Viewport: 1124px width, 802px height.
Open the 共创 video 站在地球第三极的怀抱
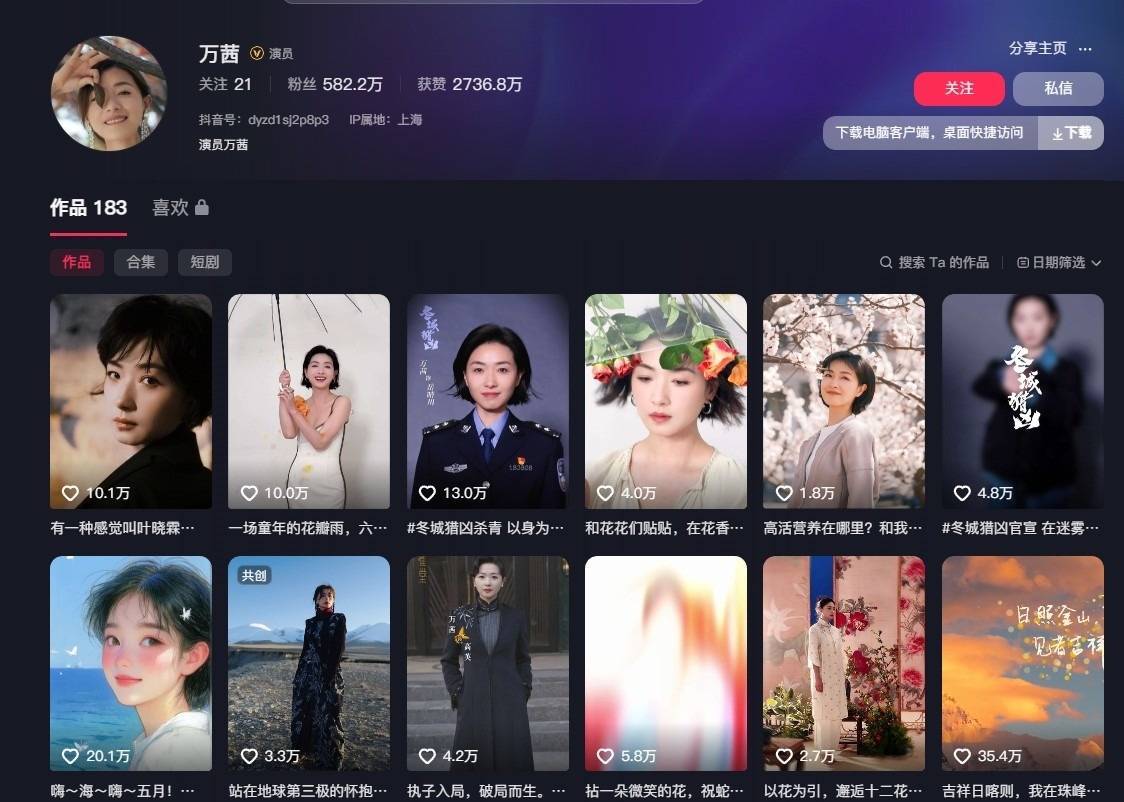pyautogui.click(x=309, y=663)
